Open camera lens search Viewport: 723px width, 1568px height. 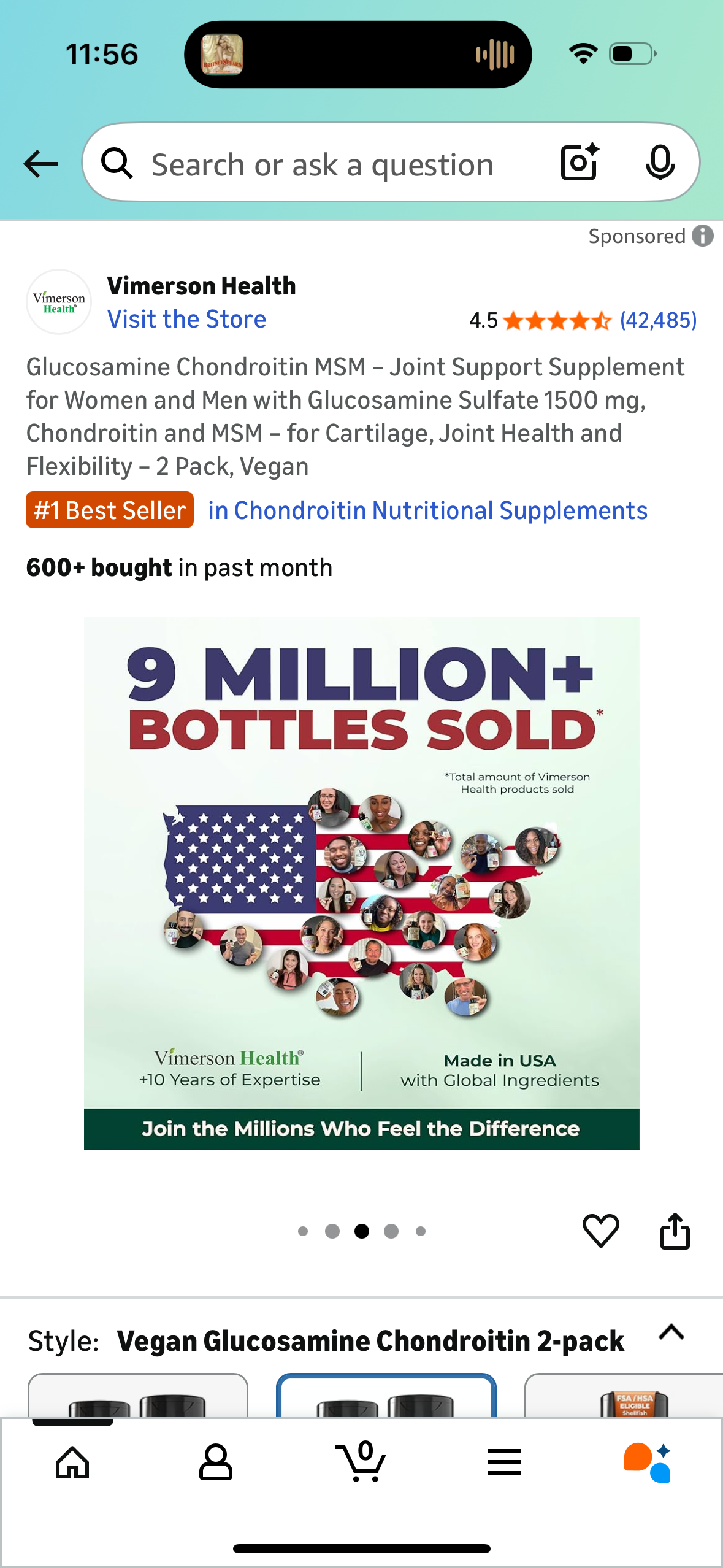tap(580, 163)
